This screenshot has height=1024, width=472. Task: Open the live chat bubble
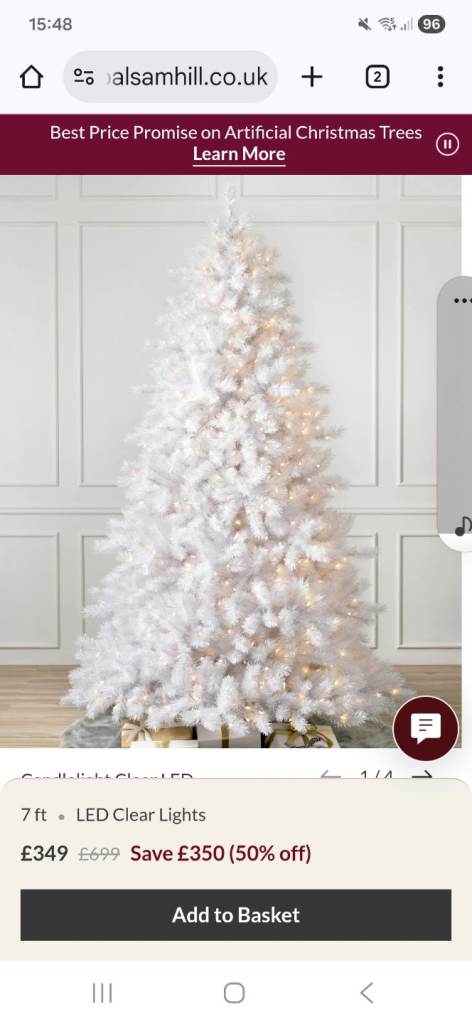point(426,728)
